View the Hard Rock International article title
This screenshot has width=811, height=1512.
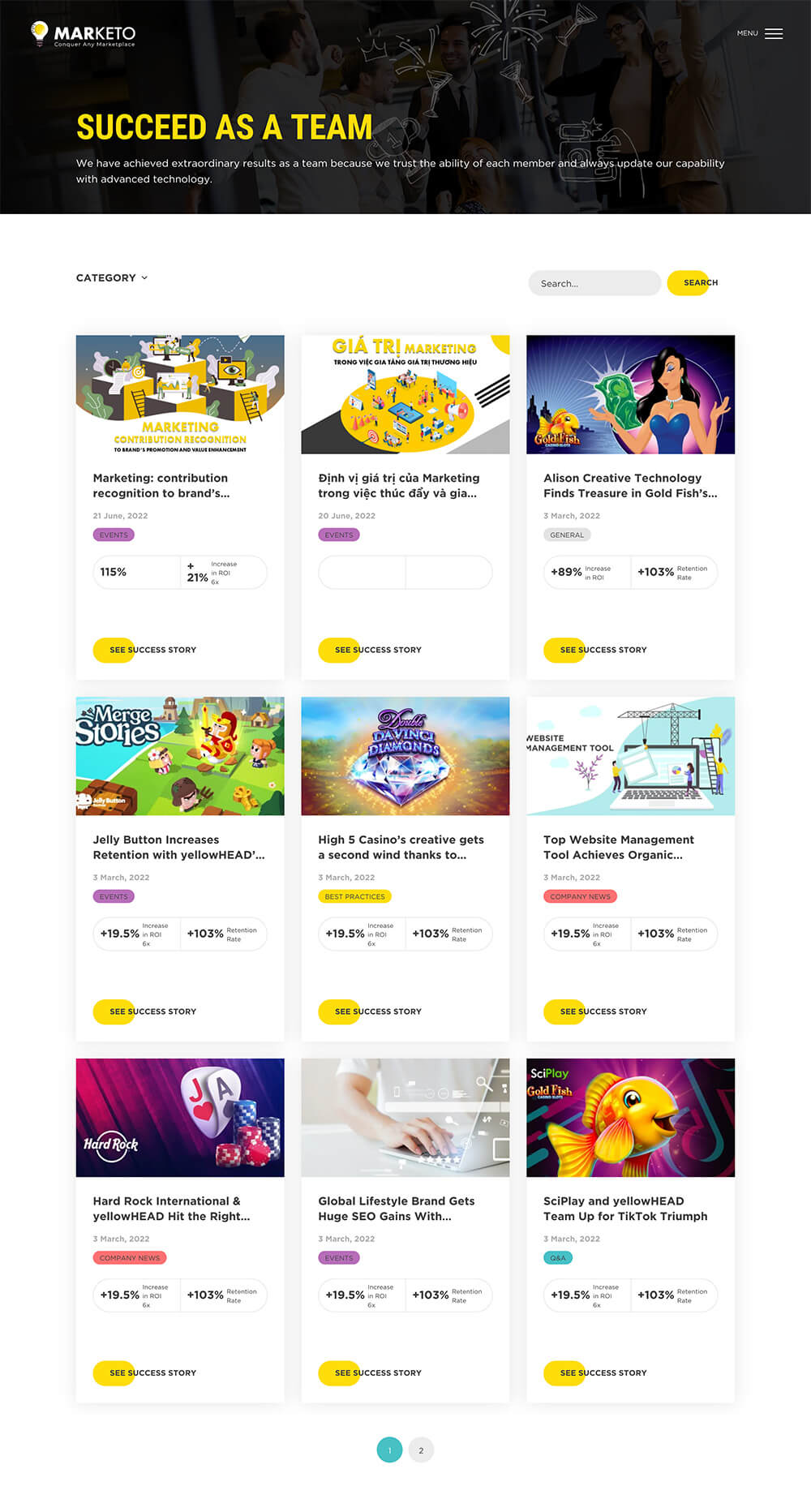tap(171, 1209)
